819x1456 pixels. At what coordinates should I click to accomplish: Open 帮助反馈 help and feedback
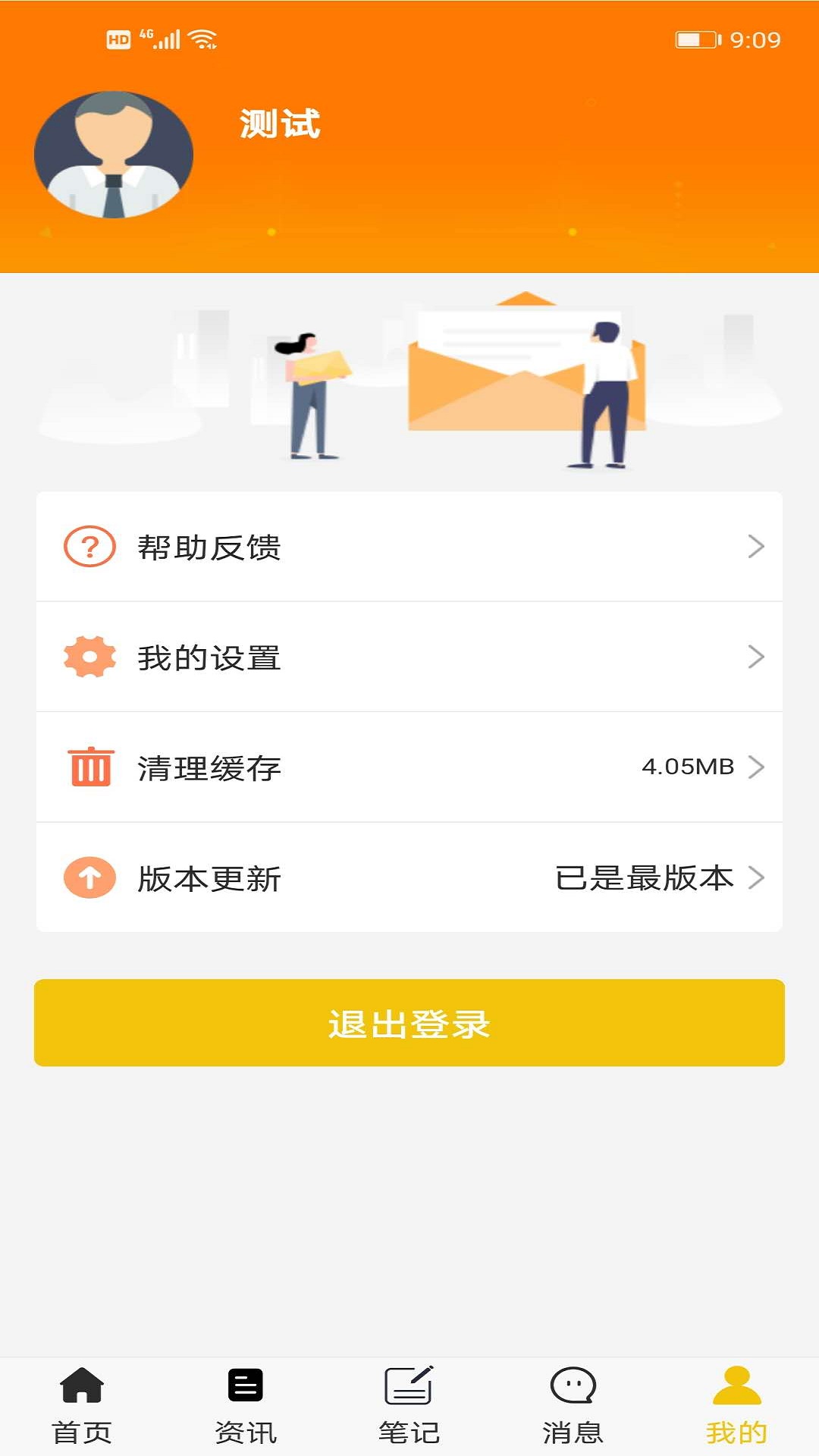coord(409,547)
